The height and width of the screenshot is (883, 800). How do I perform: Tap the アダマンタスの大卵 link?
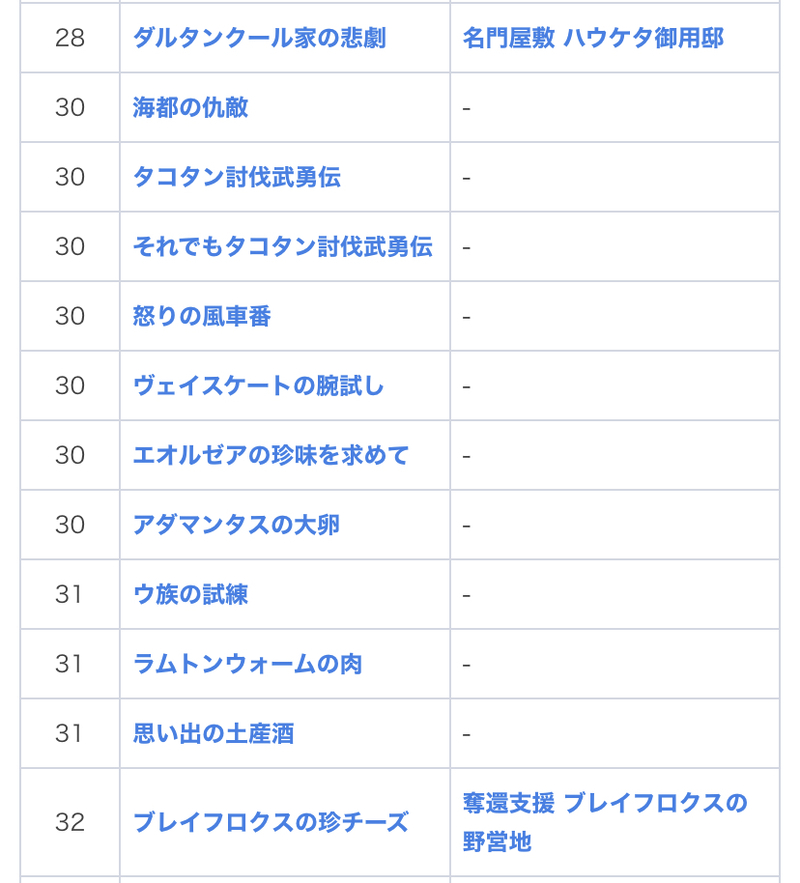pyautogui.click(x=236, y=525)
